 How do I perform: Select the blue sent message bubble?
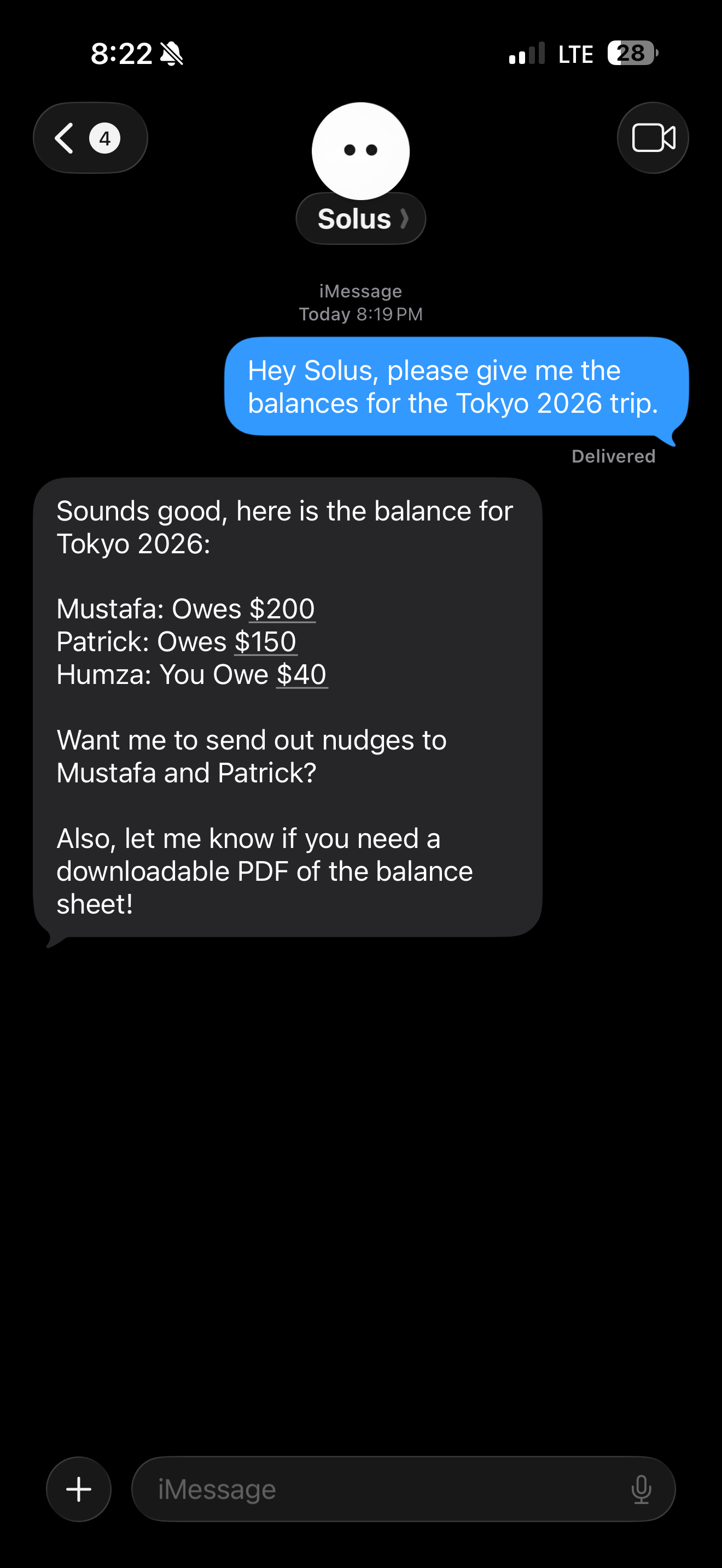[x=458, y=386]
